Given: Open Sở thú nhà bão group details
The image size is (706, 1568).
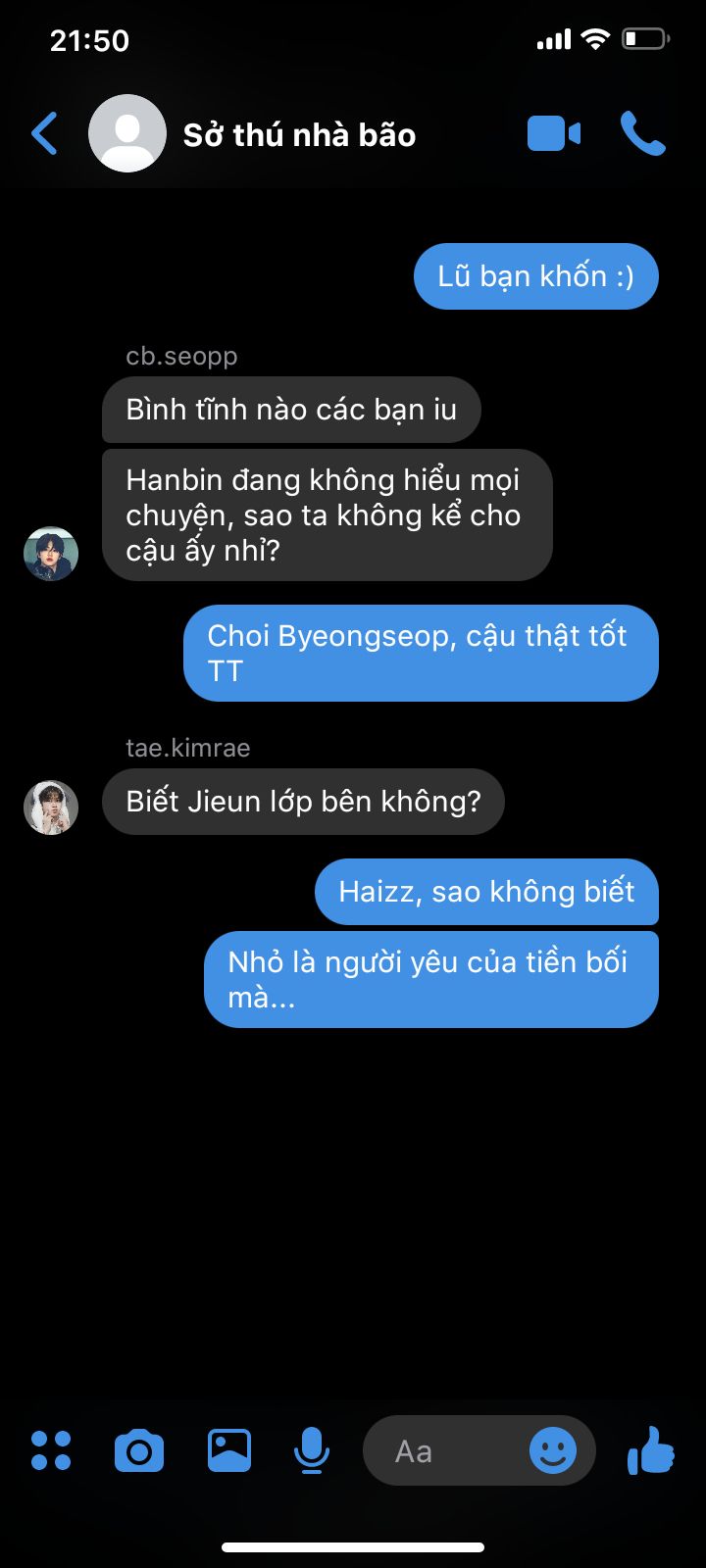Looking at the screenshot, I should coord(299,134).
